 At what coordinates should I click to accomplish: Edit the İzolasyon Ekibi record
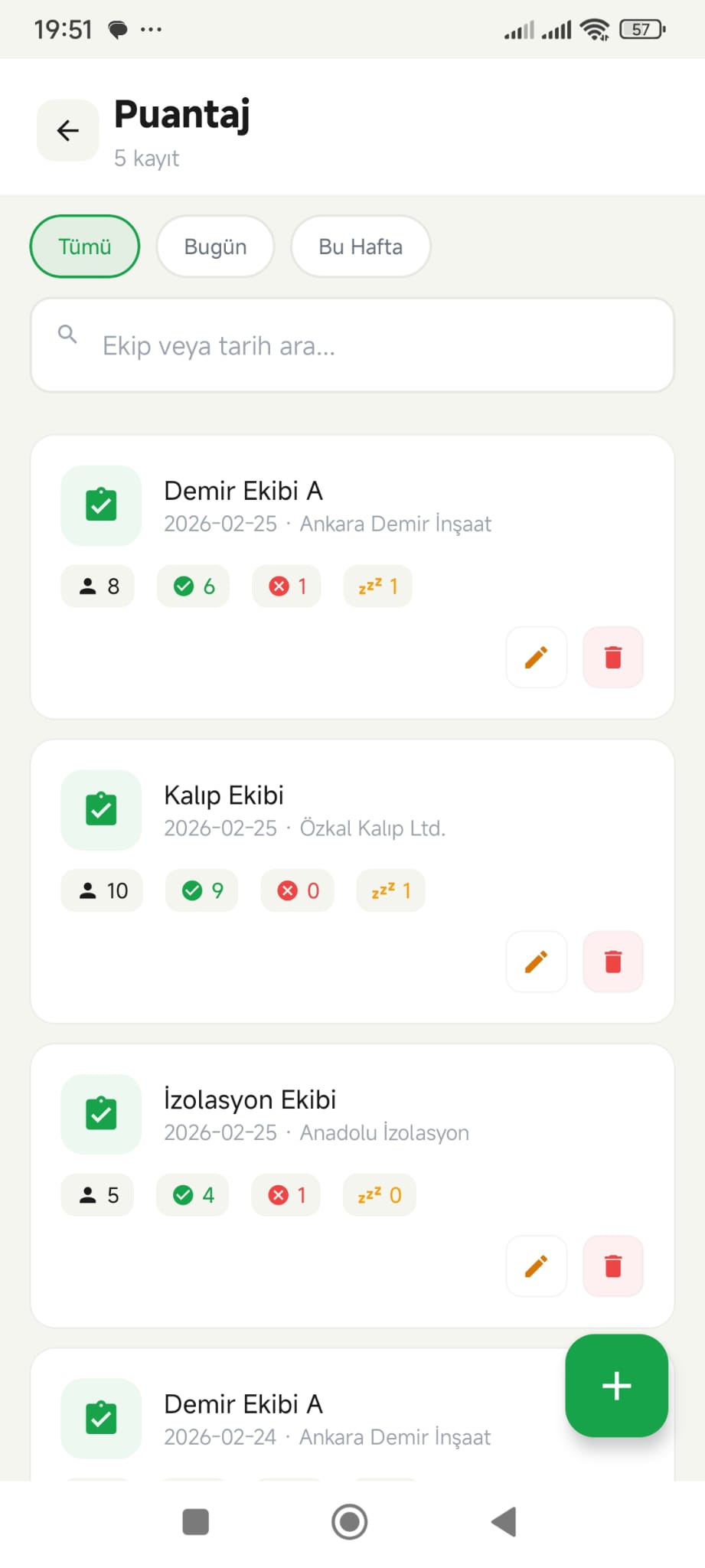pos(536,1266)
